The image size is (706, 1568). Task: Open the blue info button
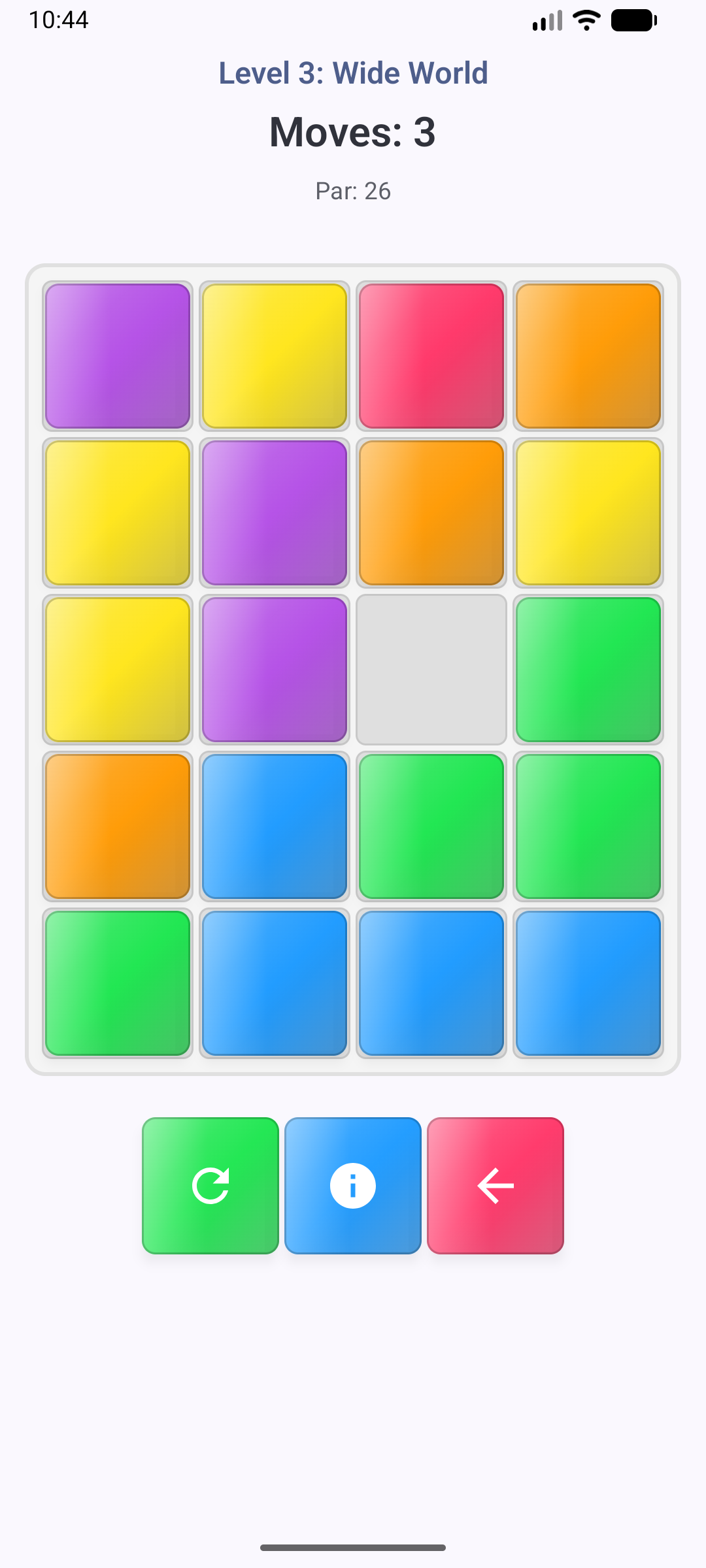point(353,1185)
